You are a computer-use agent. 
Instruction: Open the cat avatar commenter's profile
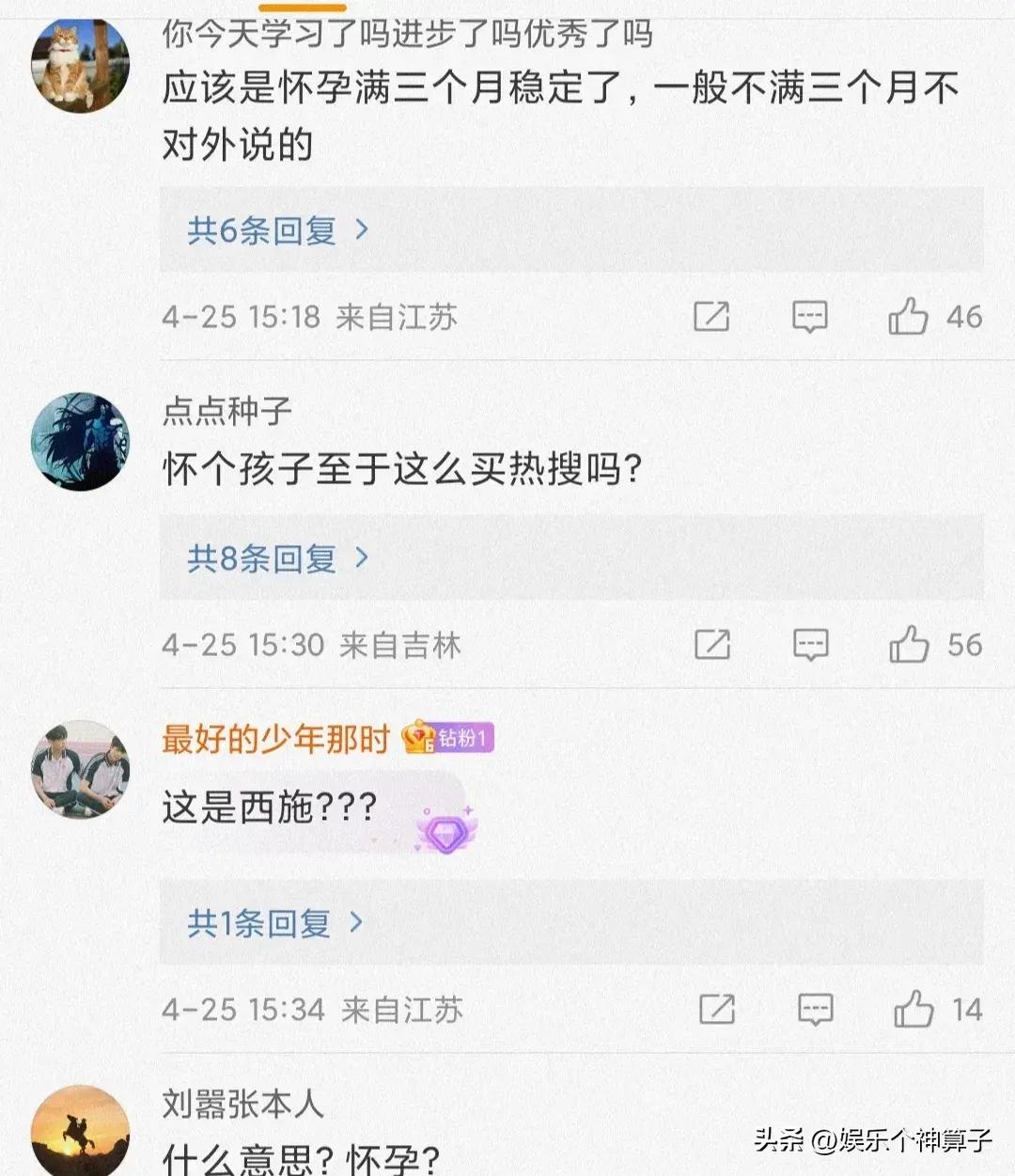point(80,64)
